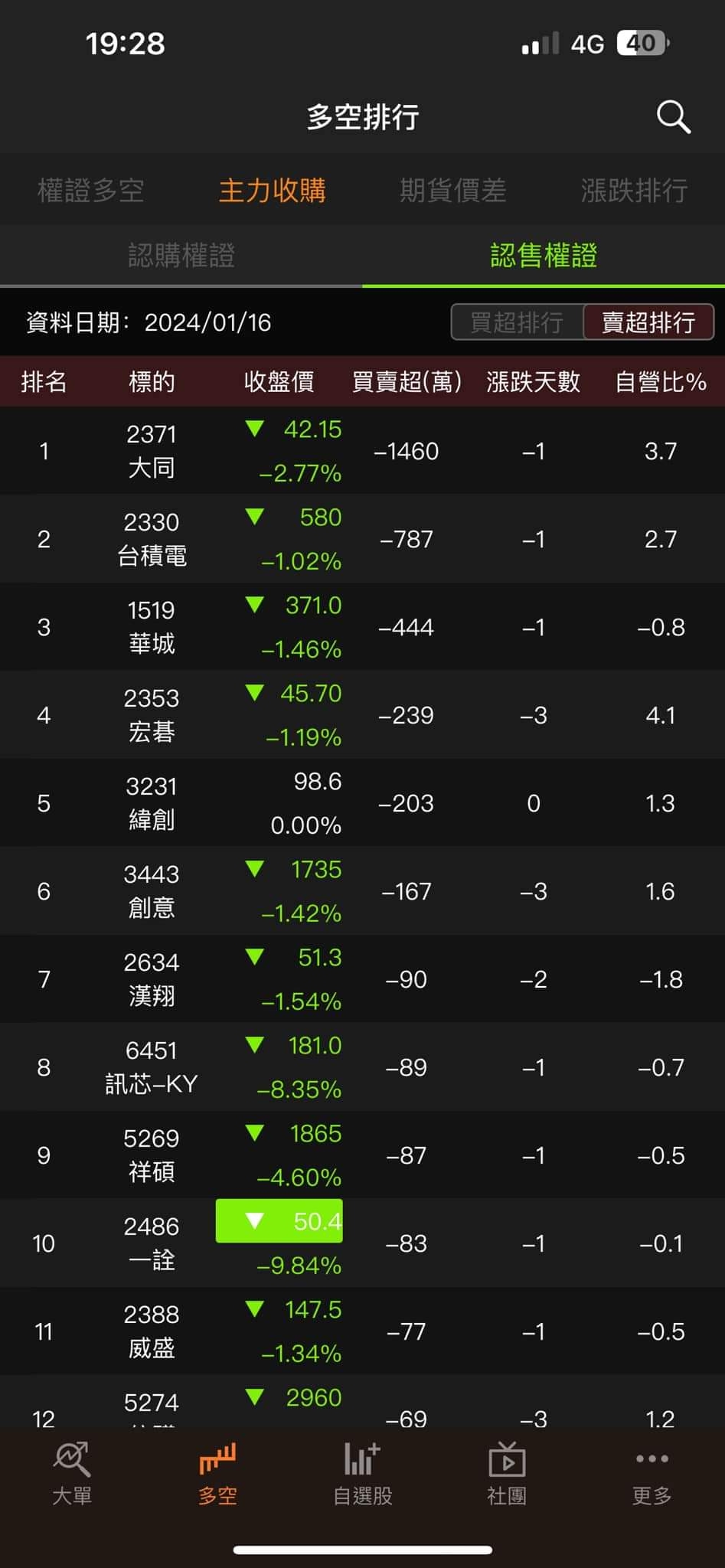Switch to the 漲跌排行 tab
This screenshot has width=725, height=1568.
[x=633, y=190]
